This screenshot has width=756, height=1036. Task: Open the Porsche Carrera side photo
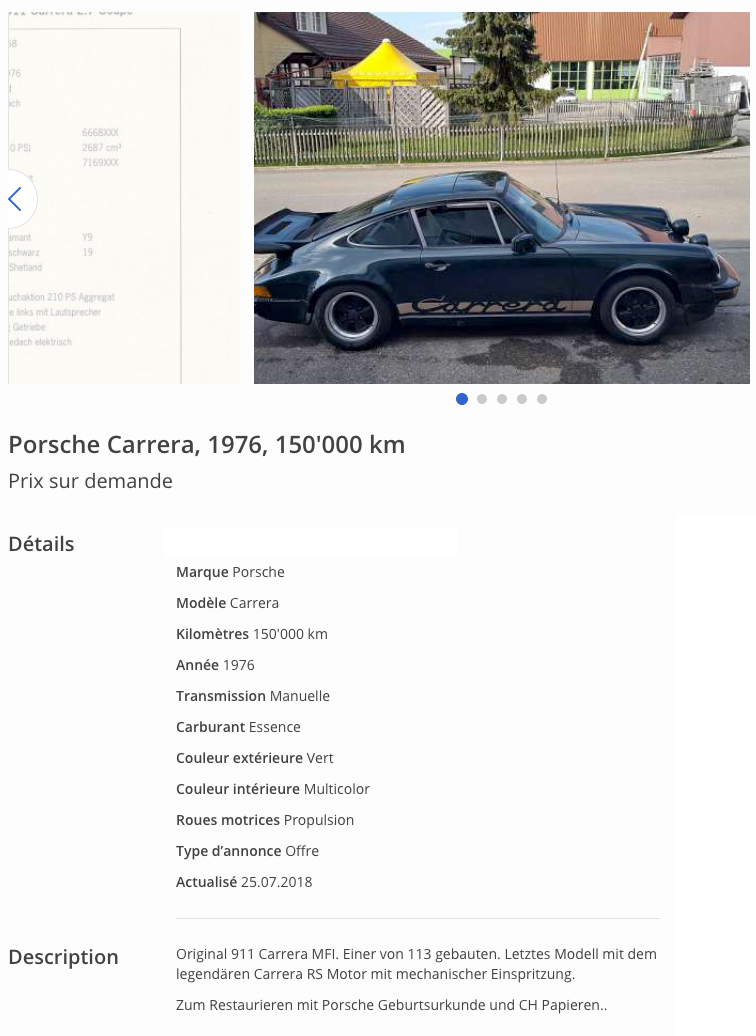pyautogui.click(x=501, y=198)
